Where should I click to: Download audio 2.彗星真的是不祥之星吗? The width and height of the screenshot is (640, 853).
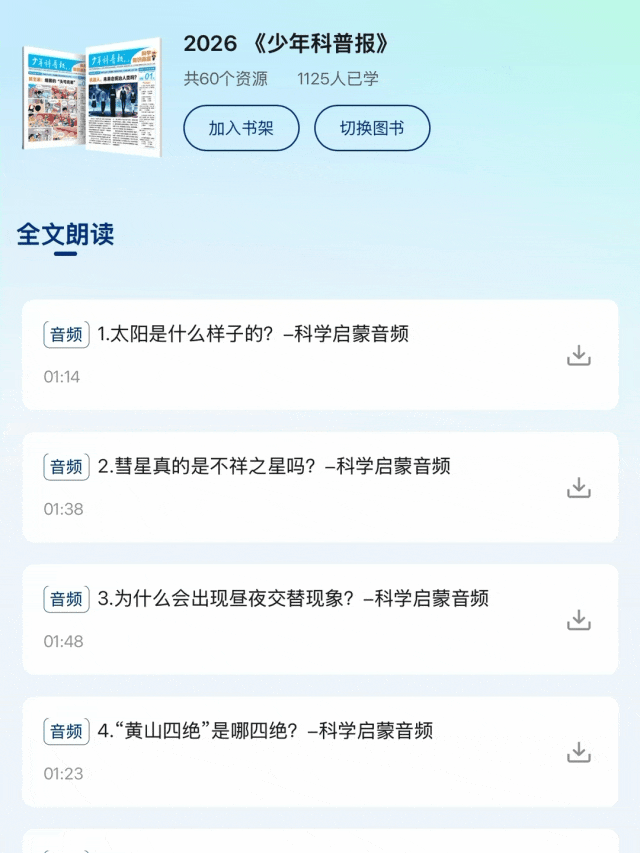click(x=579, y=487)
